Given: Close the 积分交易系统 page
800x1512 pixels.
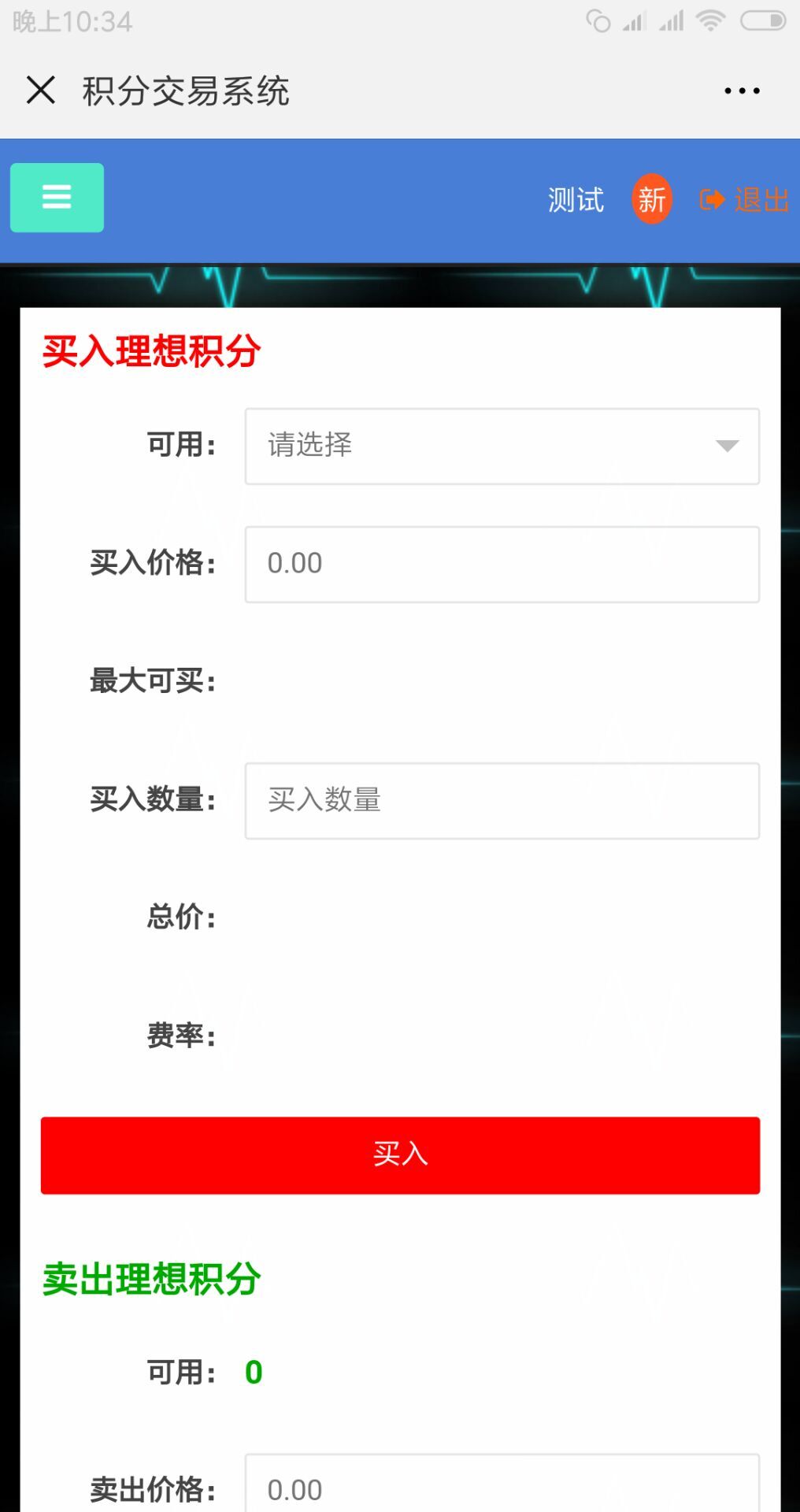Looking at the screenshot, I should point(41,90).
